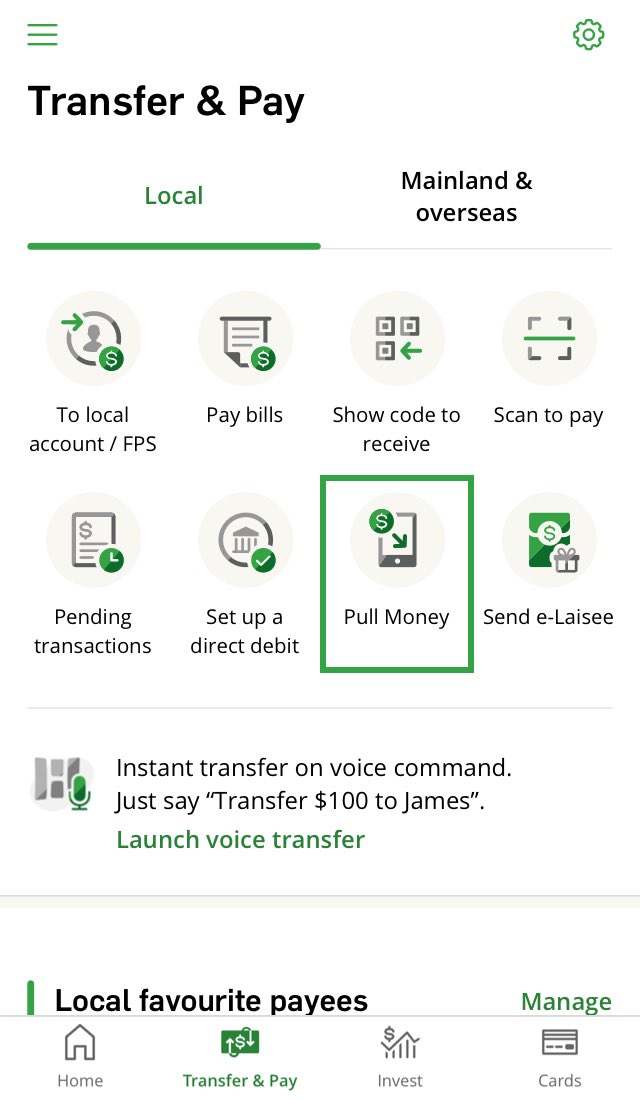Open the Cards tab
The width and height of the screenshot is (640, 1100).
tap(559, 1058)
